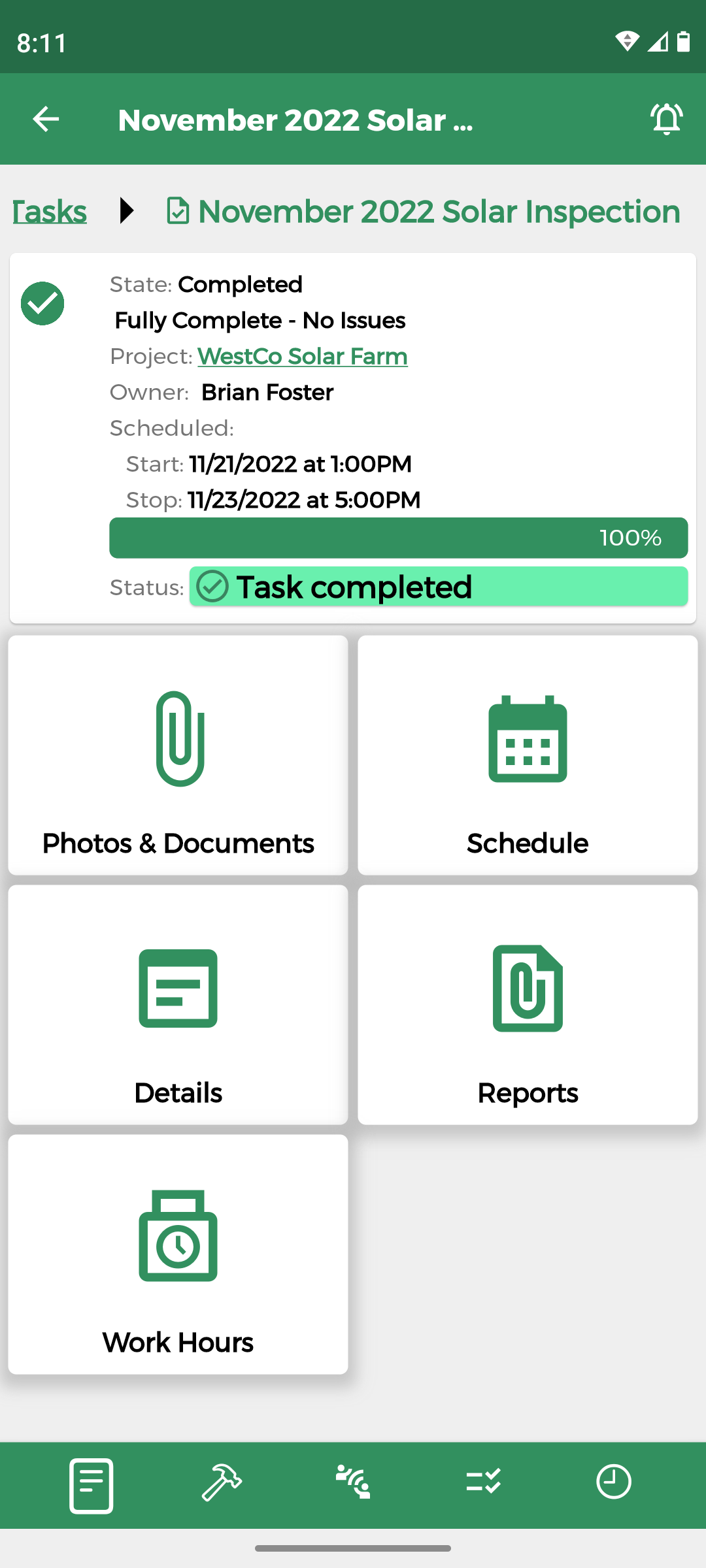Return to Tasks via breadcrumb link
The image size is (706, 1568).
point(50,212)
